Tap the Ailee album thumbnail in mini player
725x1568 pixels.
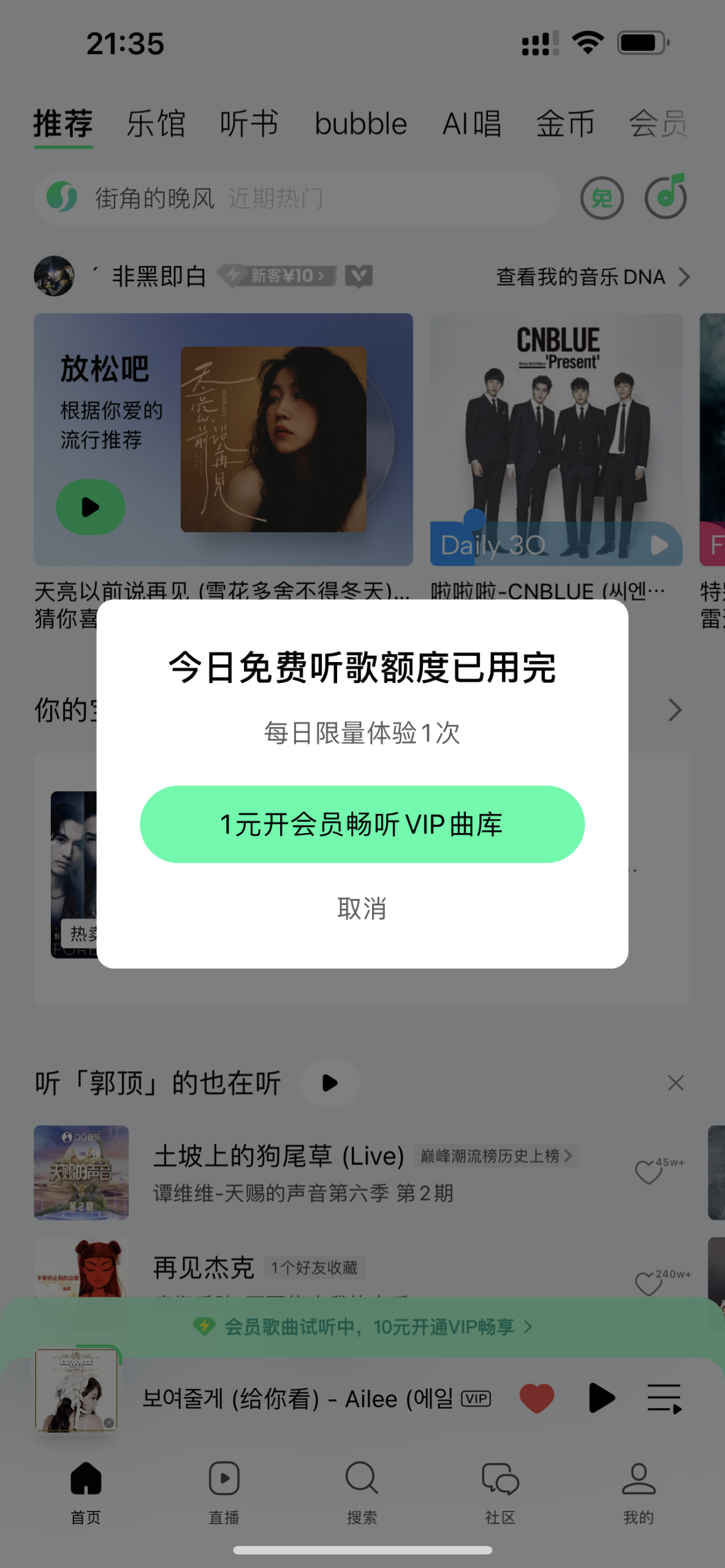click(75, 1390)
